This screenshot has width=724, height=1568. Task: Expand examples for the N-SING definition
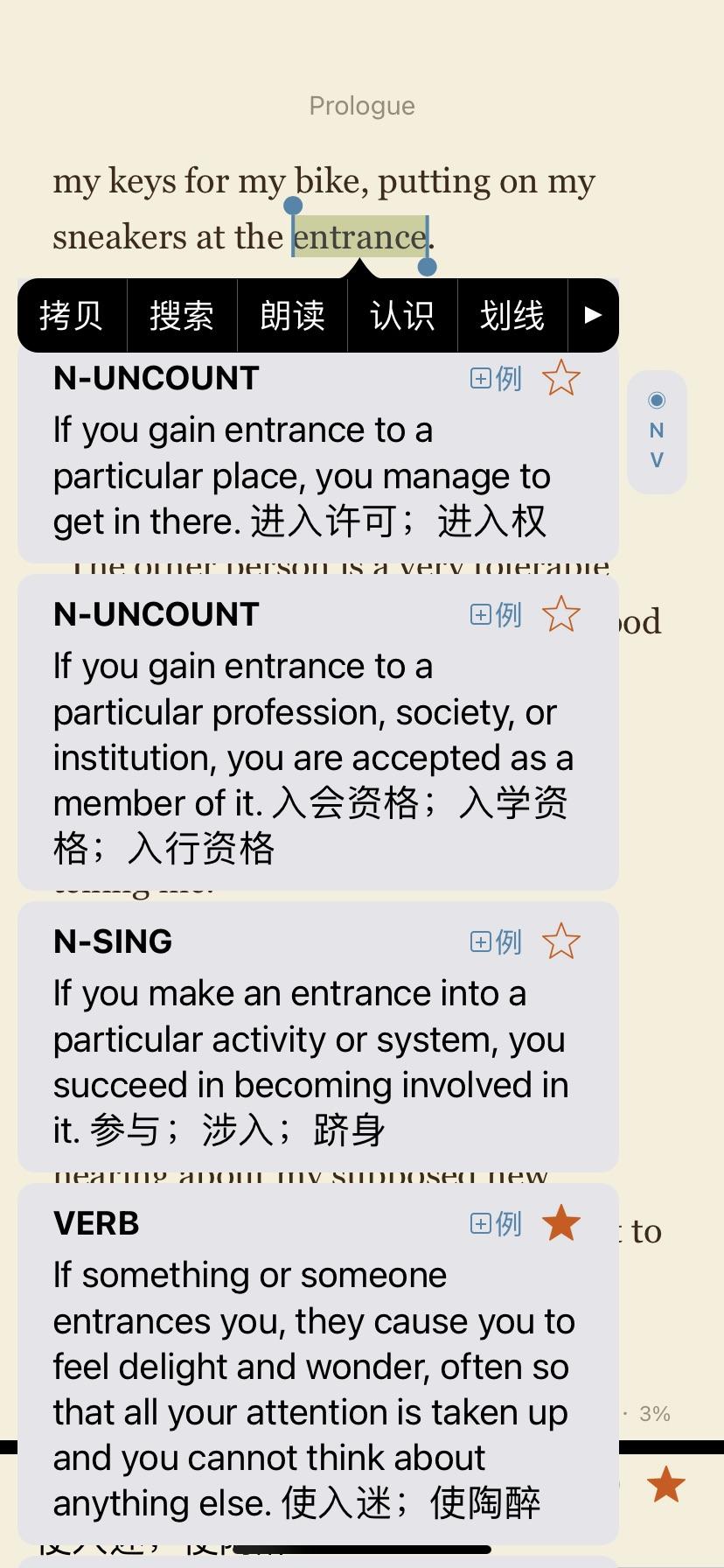tap(496, 941)
